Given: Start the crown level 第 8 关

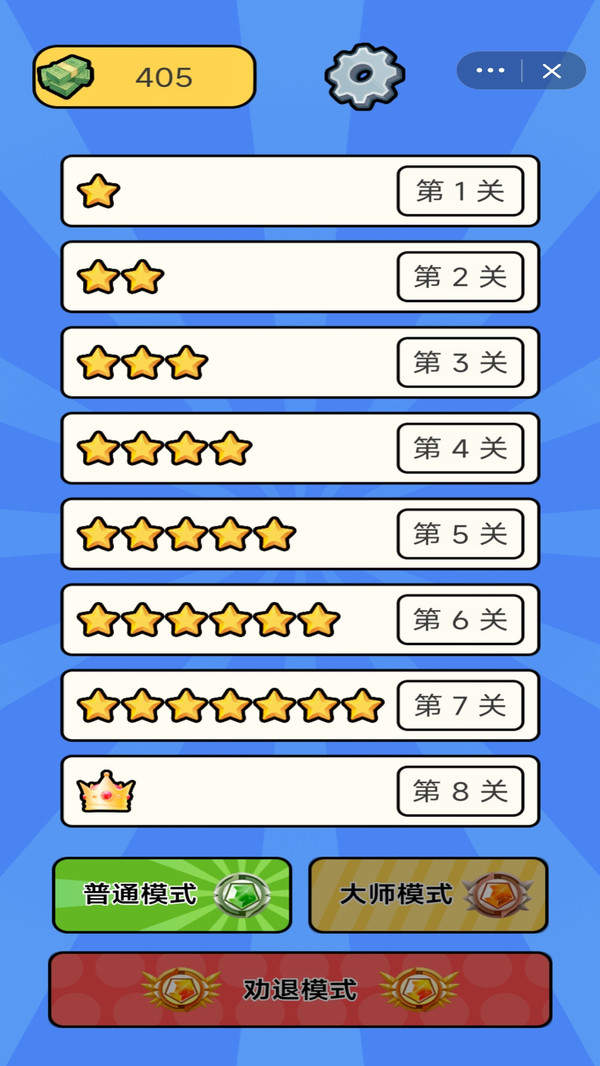Looking at the screenshot, I should pos(460,792).
